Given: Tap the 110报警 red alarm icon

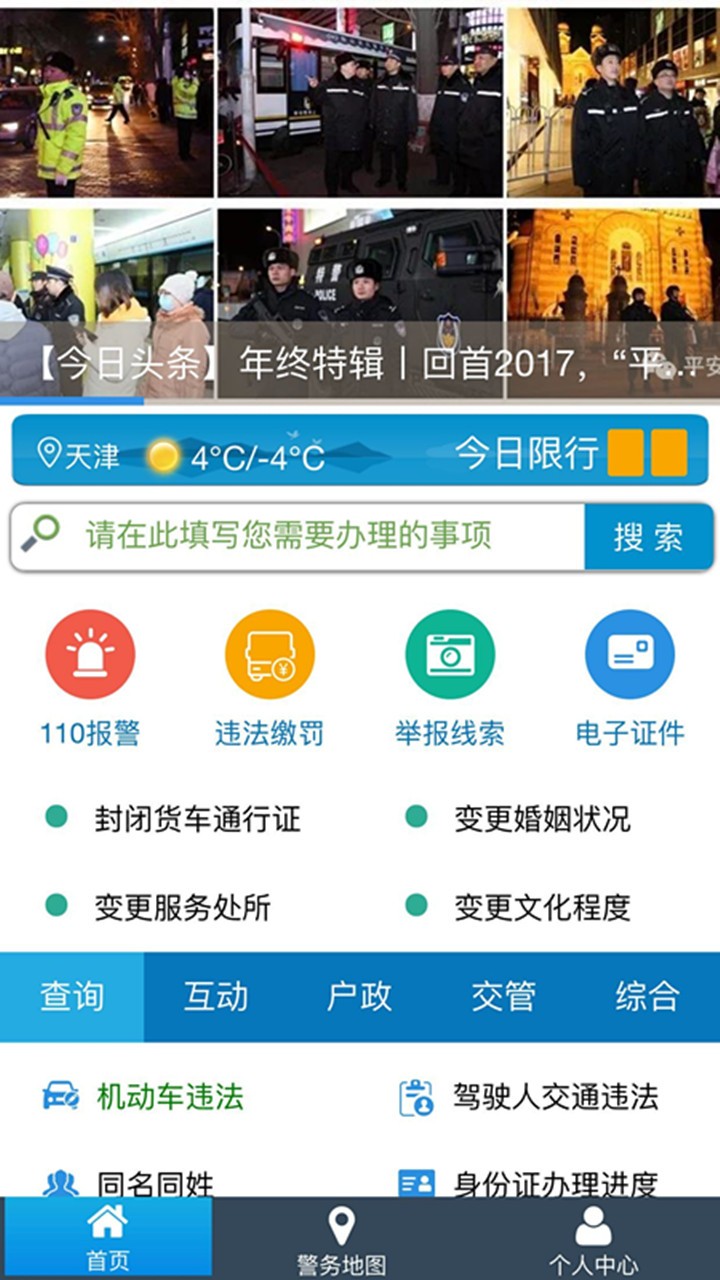Looking at the screenshot, I should tap(88, 655).
